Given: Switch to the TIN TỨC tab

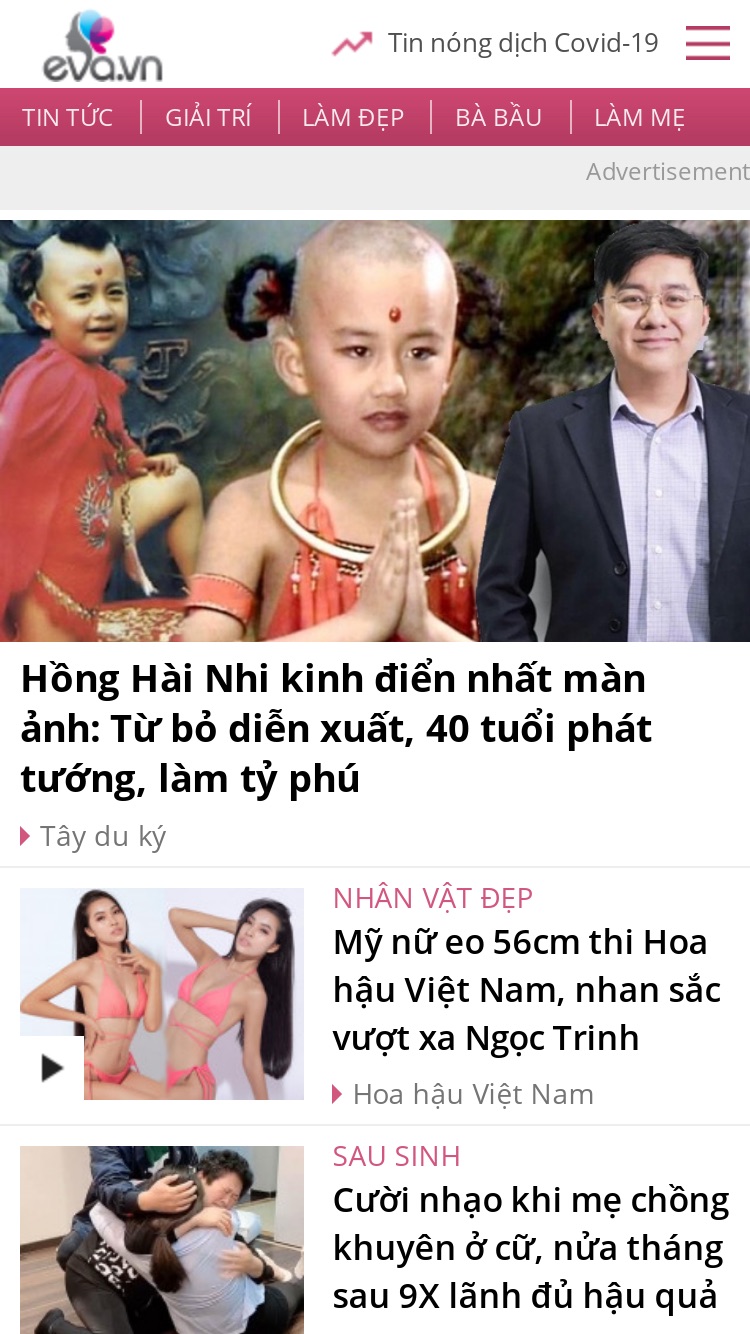Looking at the screenshot, I should pos(68,117).
